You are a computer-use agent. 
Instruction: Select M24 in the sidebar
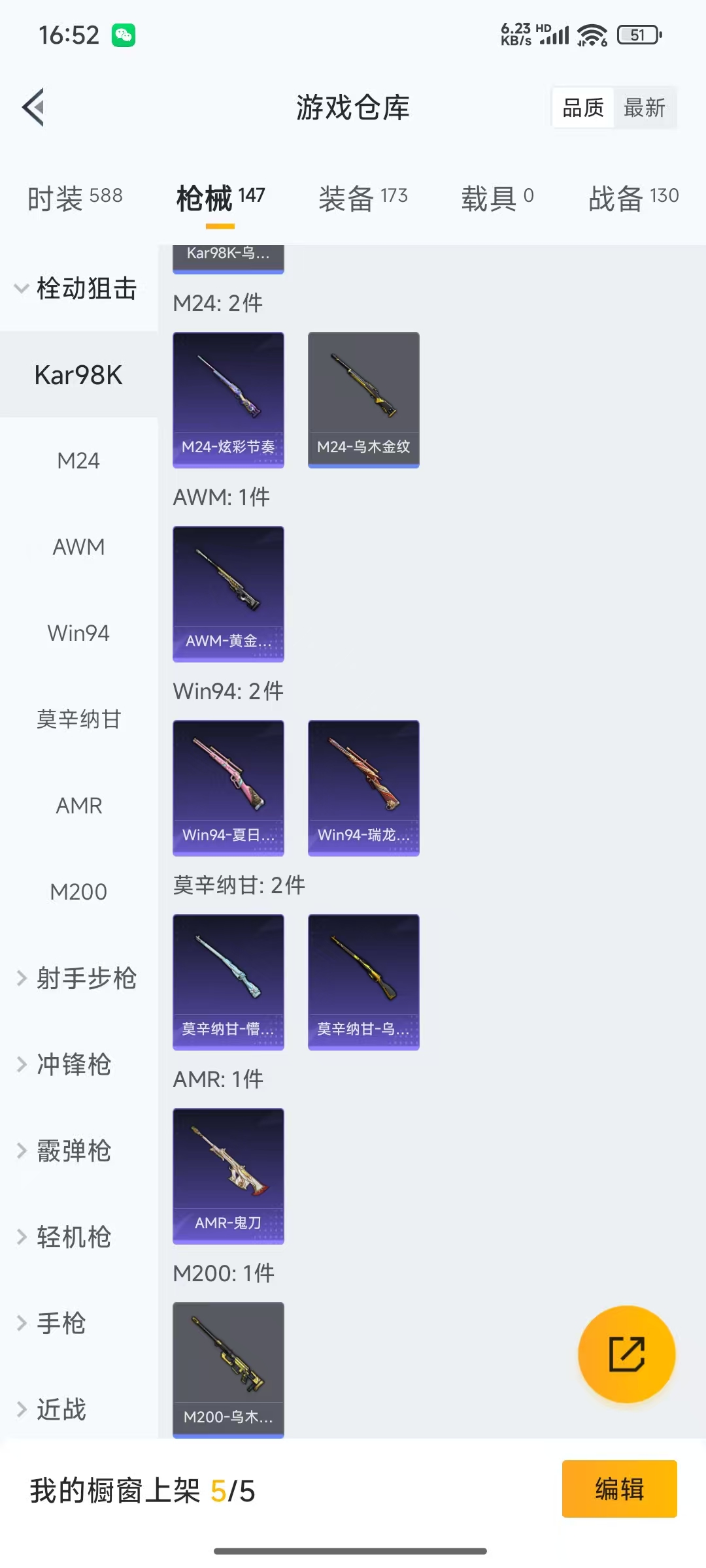tap(78, 461)
